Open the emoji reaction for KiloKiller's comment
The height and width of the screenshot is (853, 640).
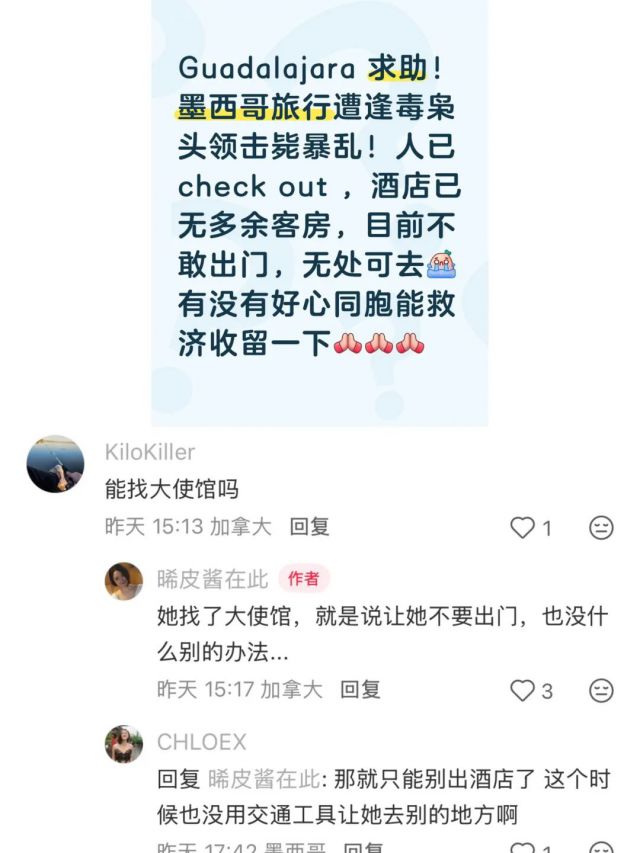click(601, 527)
